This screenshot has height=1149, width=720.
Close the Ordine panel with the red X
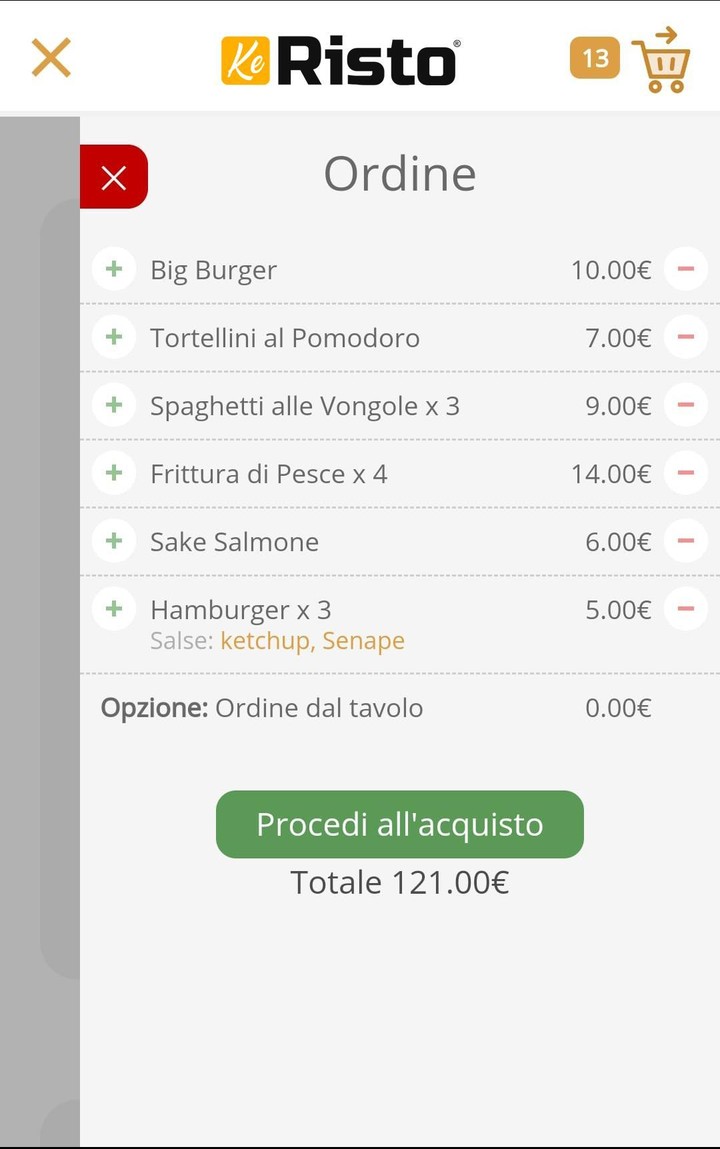tap(113, 177)
